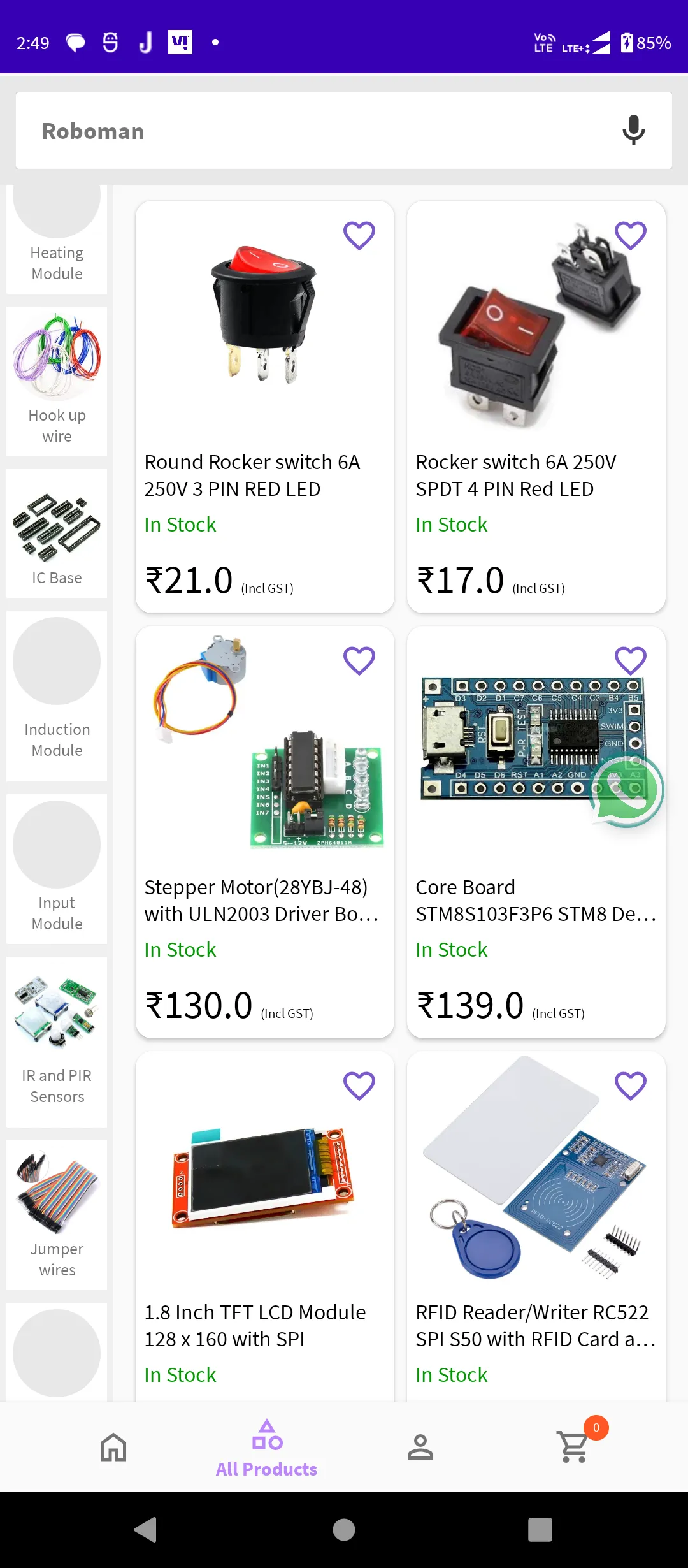Open WhatsApp chat floating button

pos(627,790)
